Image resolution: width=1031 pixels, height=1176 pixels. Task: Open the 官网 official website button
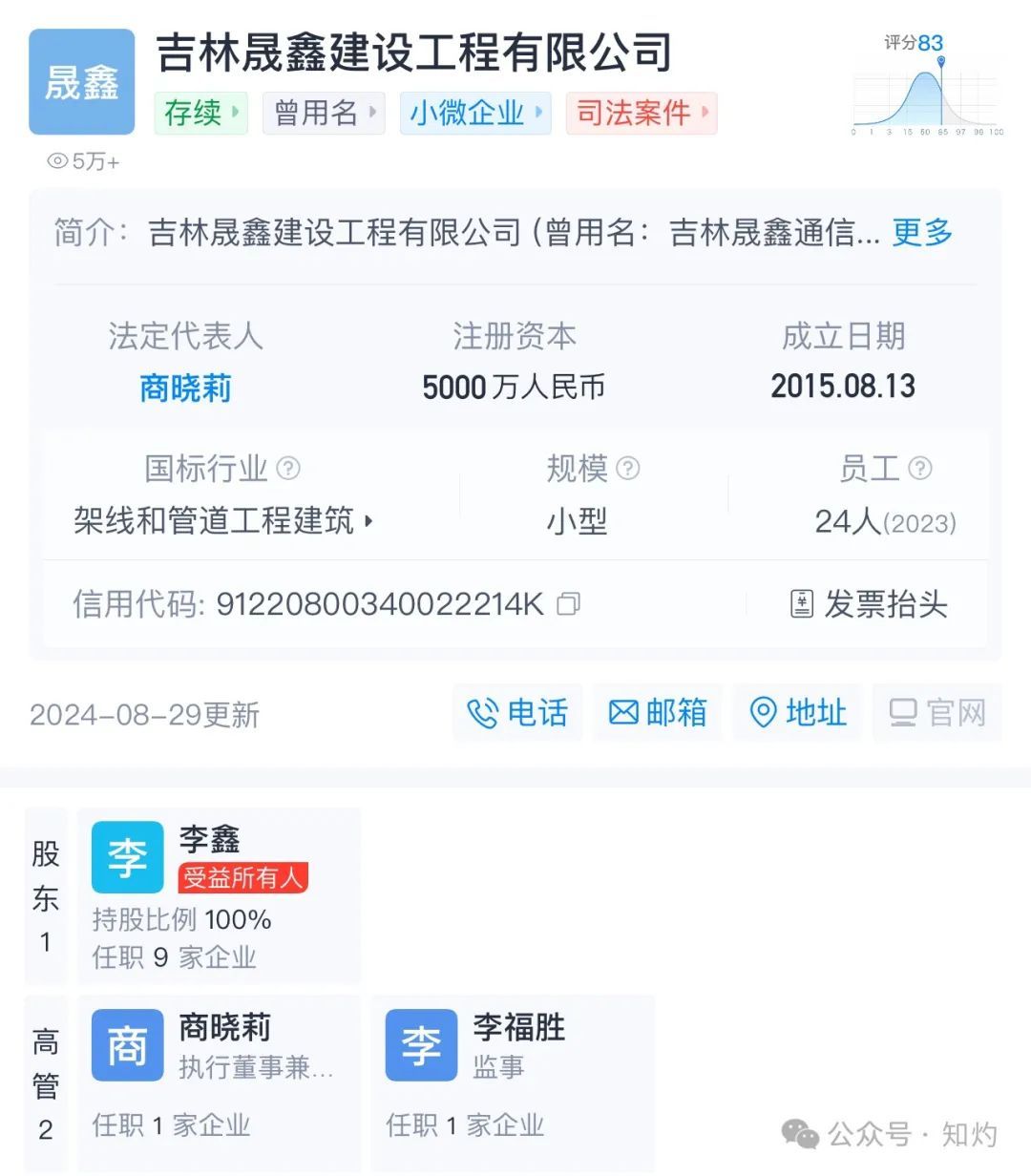pyautogui.click(x=936, y=713)
